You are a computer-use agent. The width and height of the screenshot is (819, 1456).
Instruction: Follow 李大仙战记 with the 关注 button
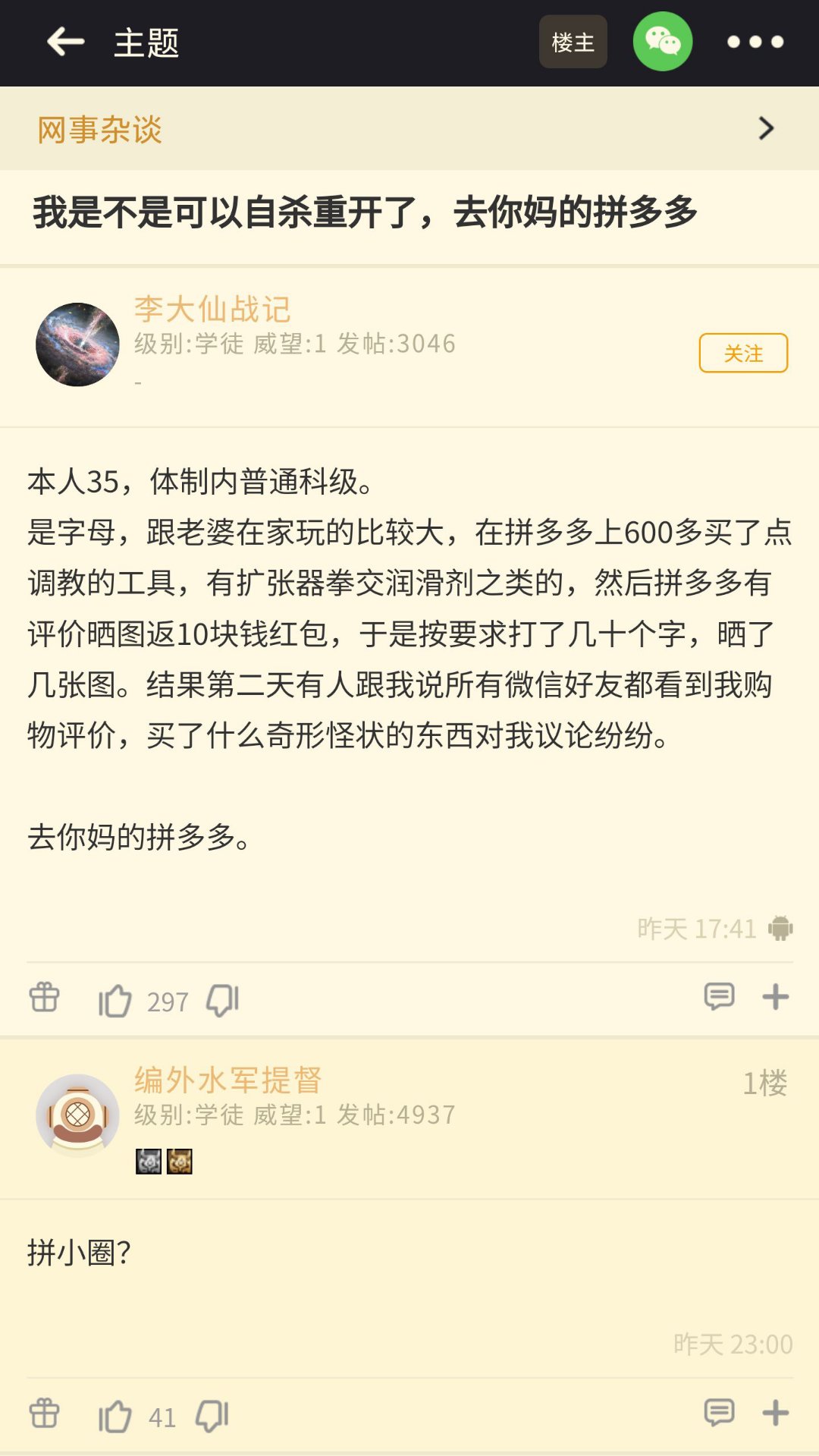pos(743,353)
